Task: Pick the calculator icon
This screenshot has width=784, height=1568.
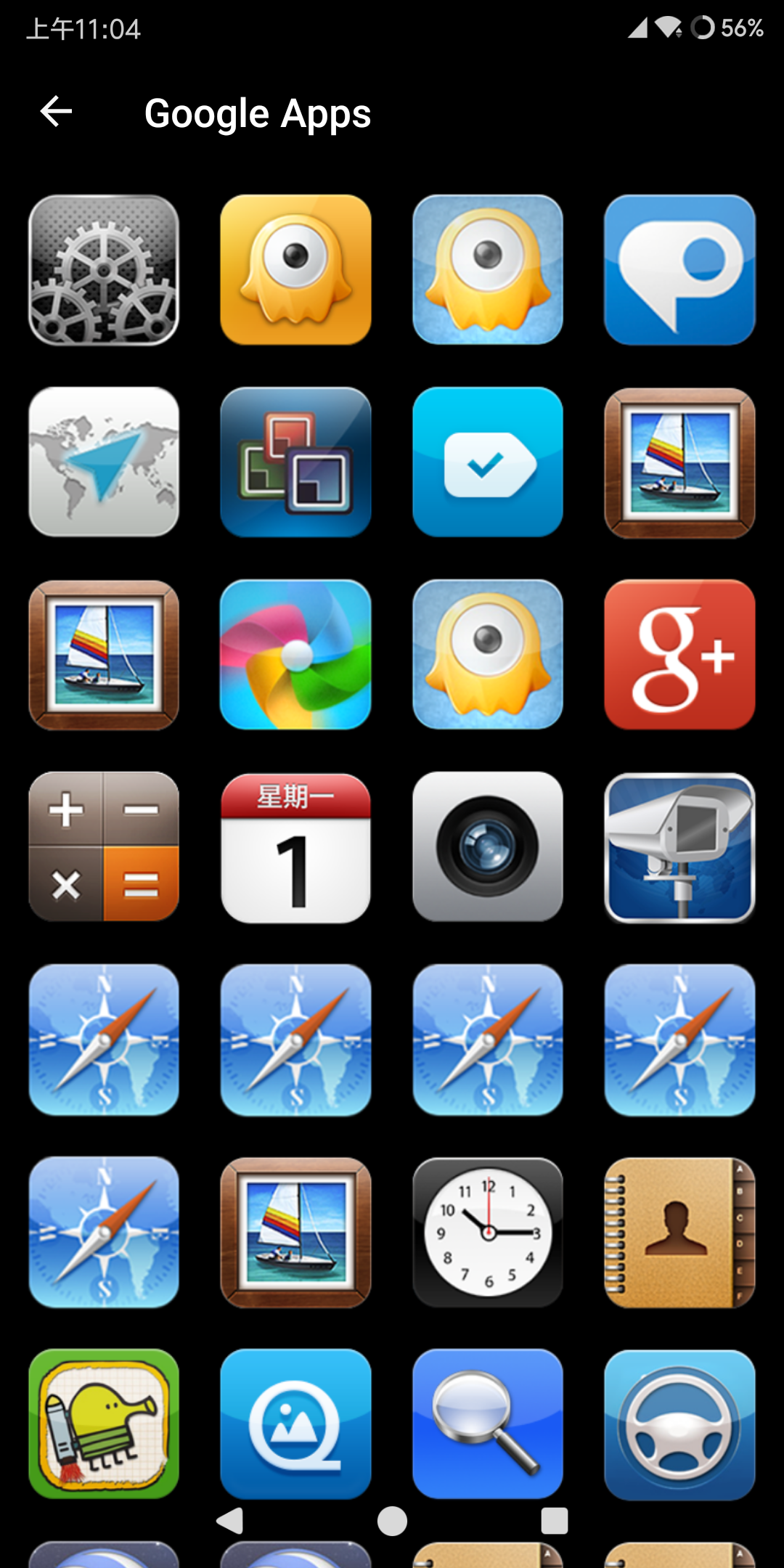Action: point(104,847)
